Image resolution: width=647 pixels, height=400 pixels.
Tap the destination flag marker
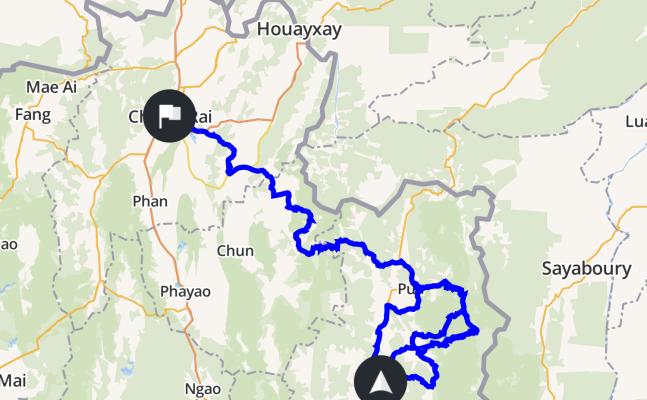coord(170,115)
